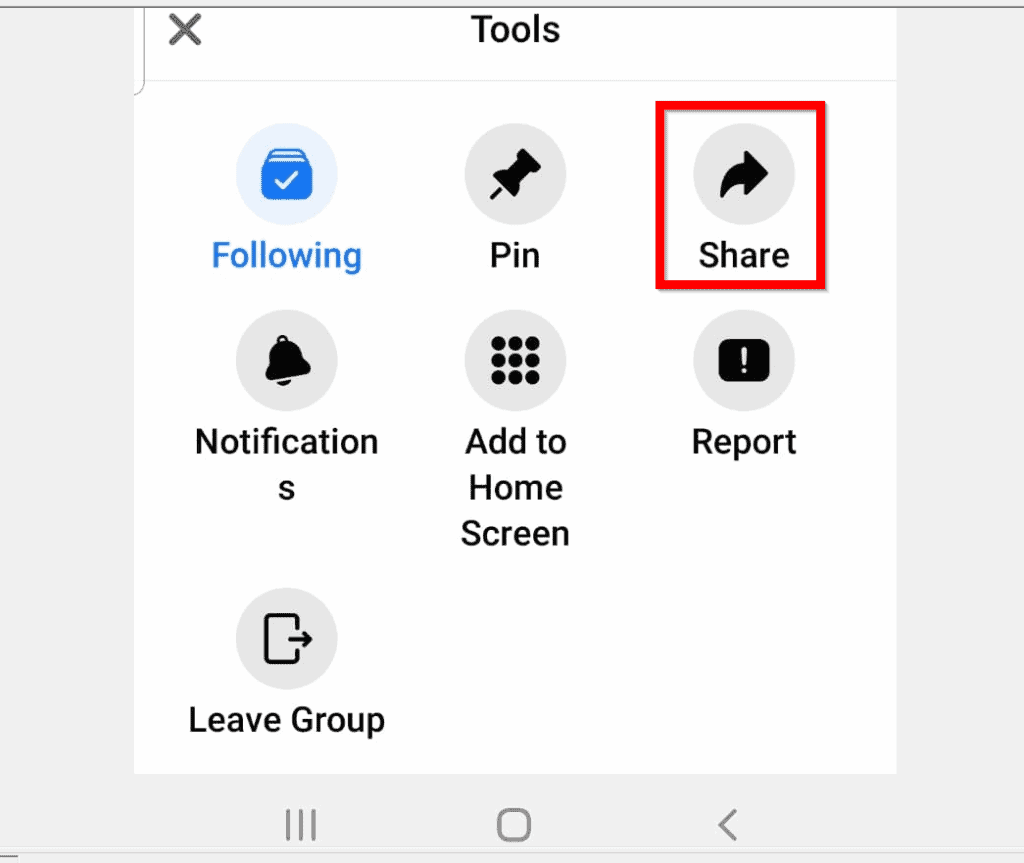Screen dimensions: 1024x863
Task: Open group Notifications settings
Action: point(286,362)
